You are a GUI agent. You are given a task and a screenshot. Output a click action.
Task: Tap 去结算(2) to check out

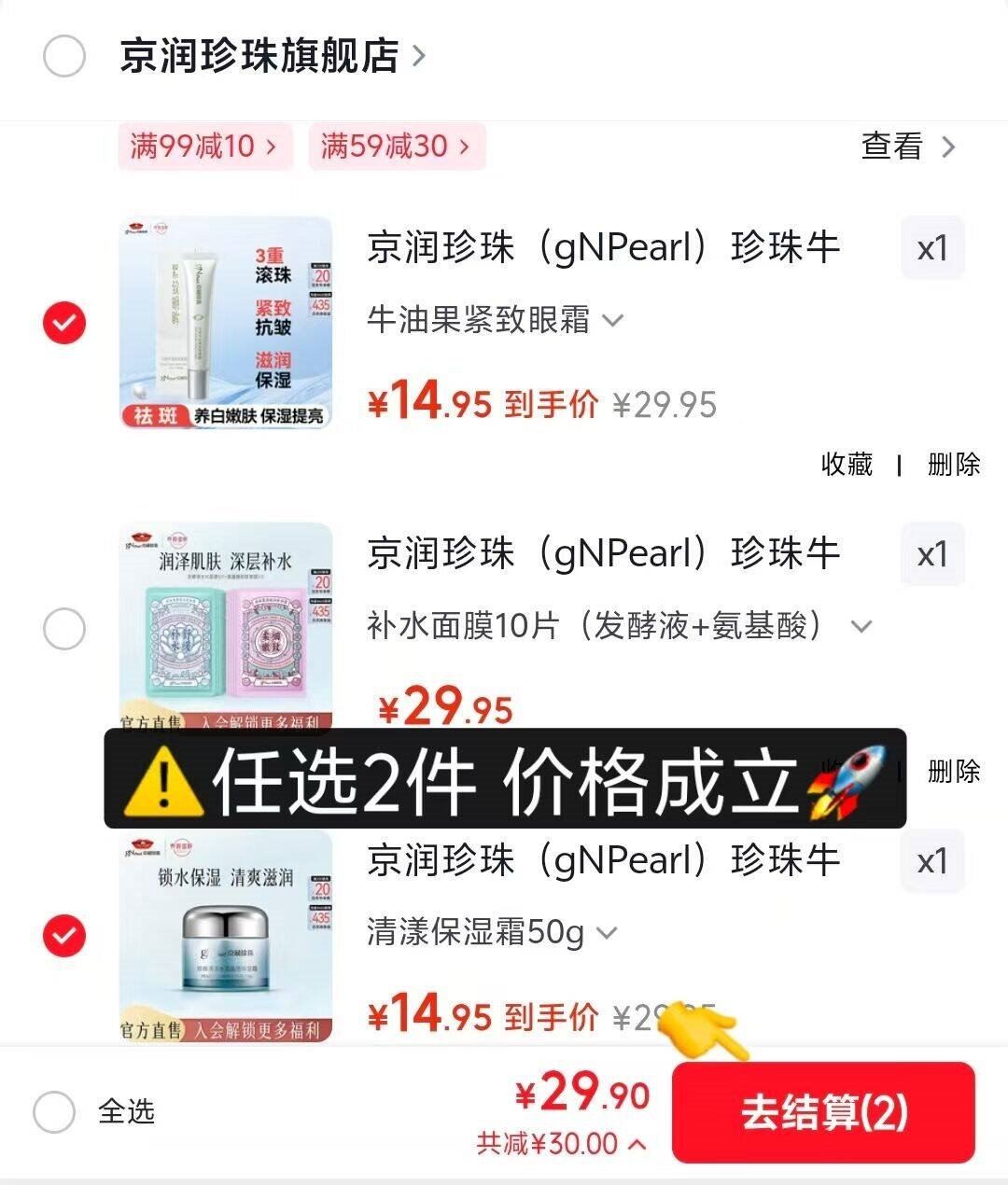[x=823, y=1112]
